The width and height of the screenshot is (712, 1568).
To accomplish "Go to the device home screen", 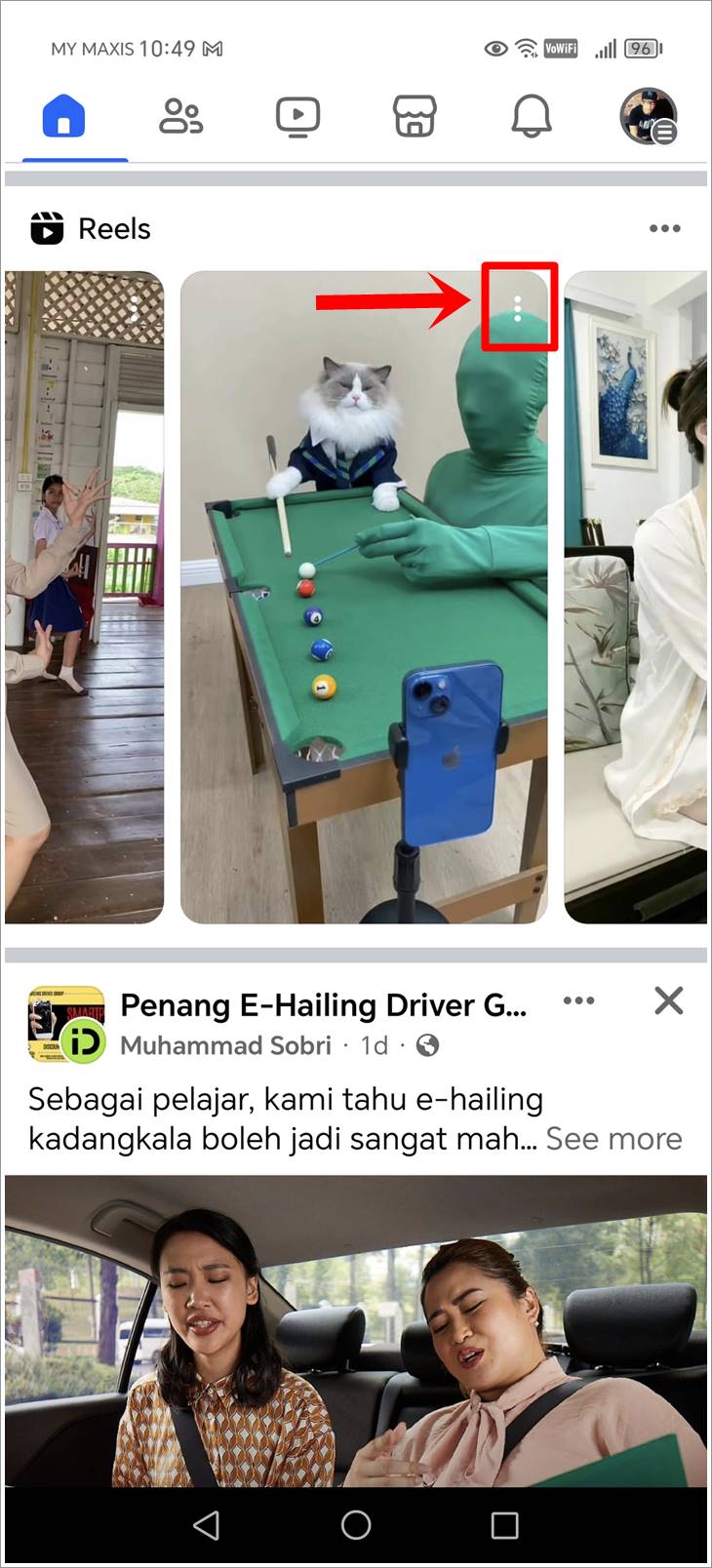I will click(x=356, y=1526).
